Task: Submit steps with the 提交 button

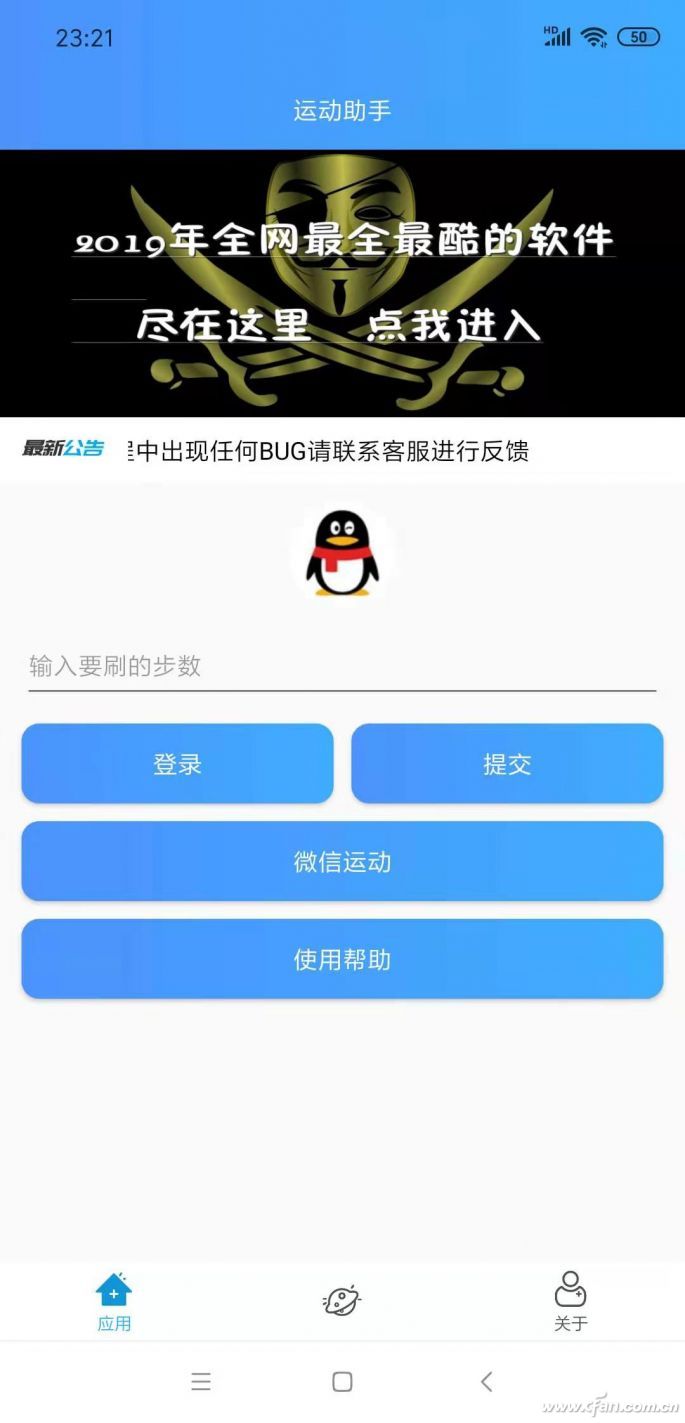Action: coord(507,764)
